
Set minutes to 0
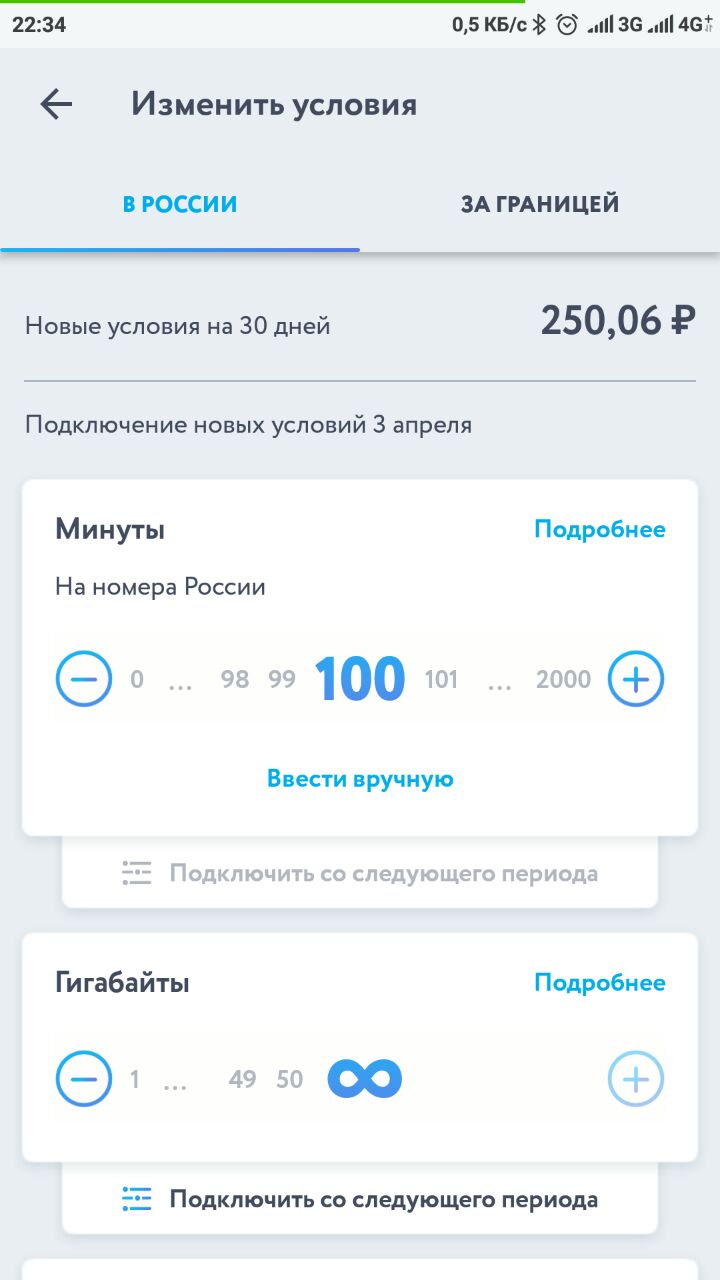click(x=137, y=680)
